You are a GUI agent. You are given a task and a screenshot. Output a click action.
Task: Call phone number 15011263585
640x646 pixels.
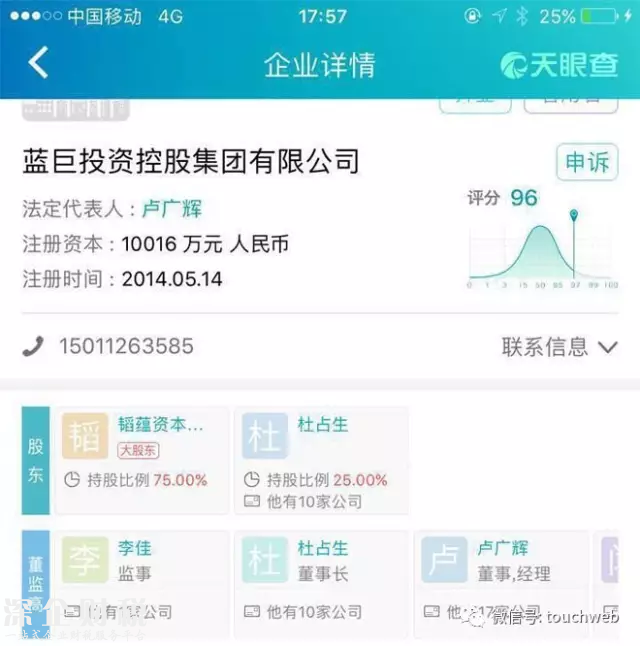125,347
